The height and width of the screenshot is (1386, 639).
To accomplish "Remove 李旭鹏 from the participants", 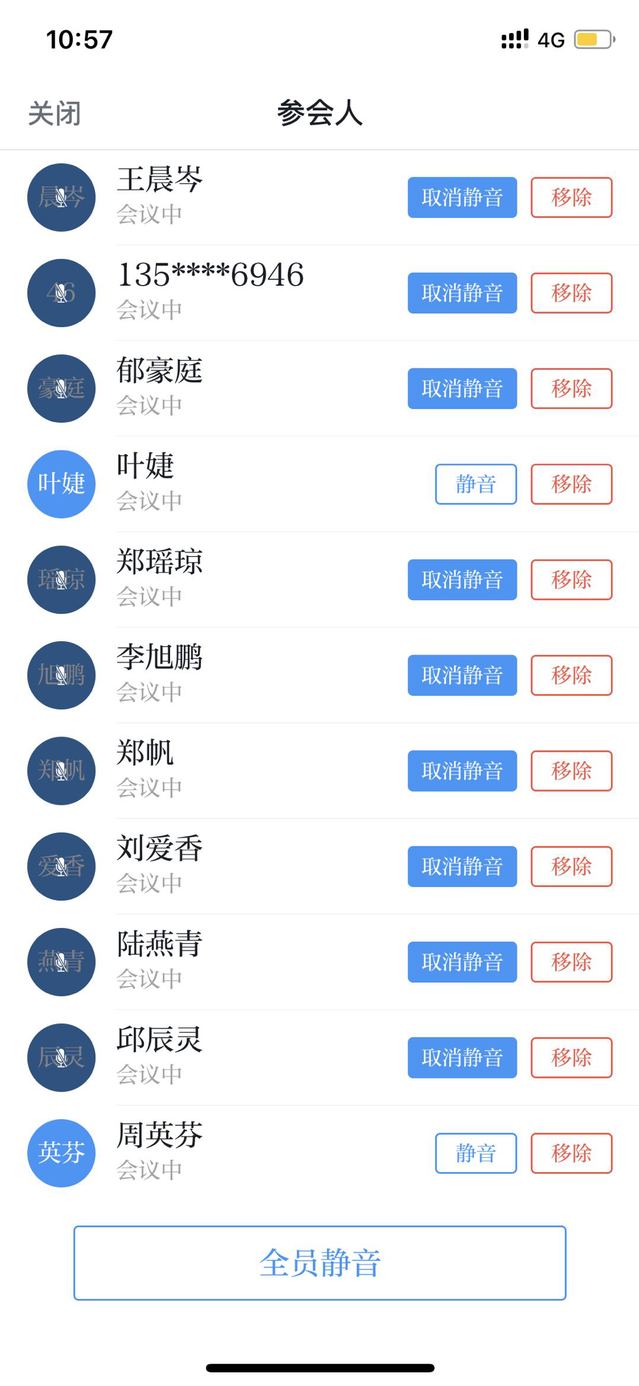I will click(571, 675).
